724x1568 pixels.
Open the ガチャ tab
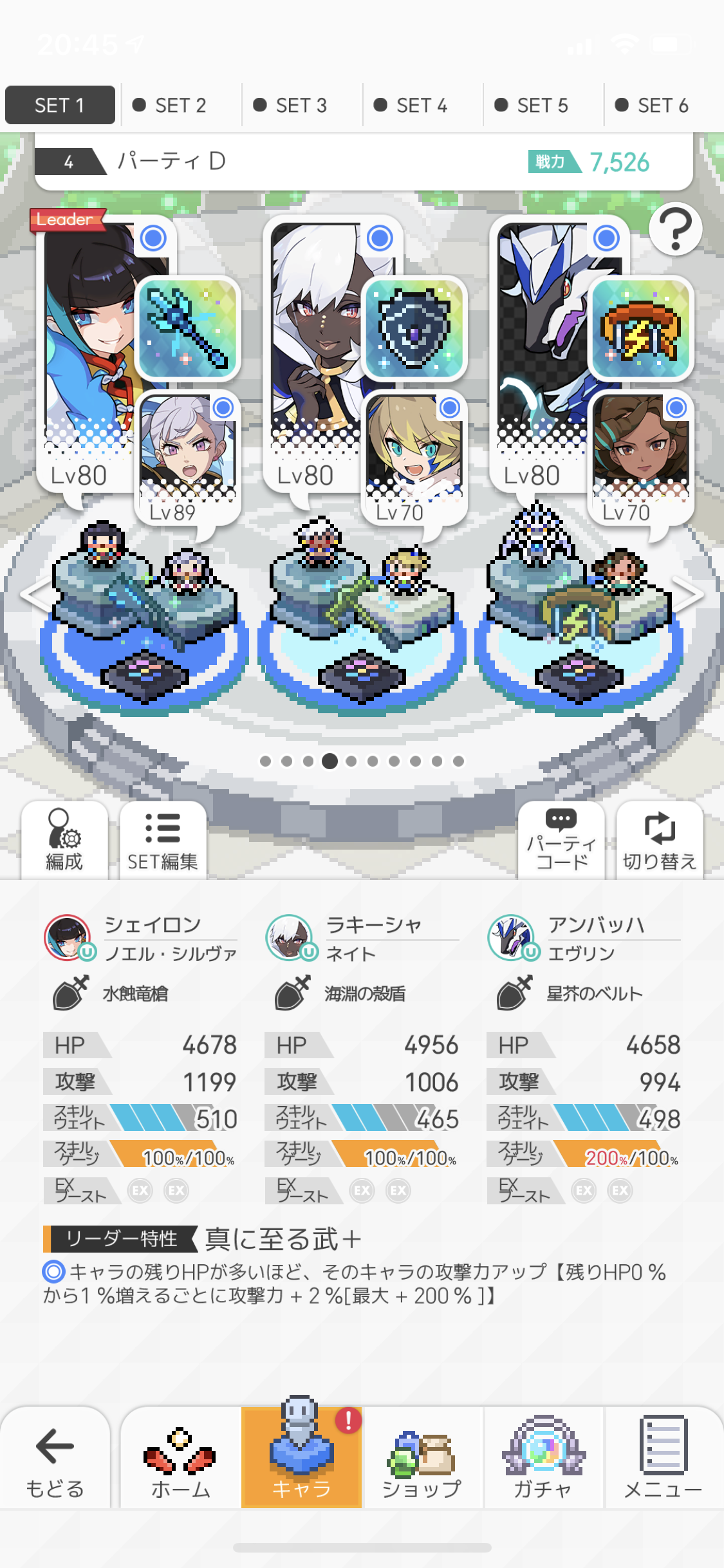coord(543,1459)
